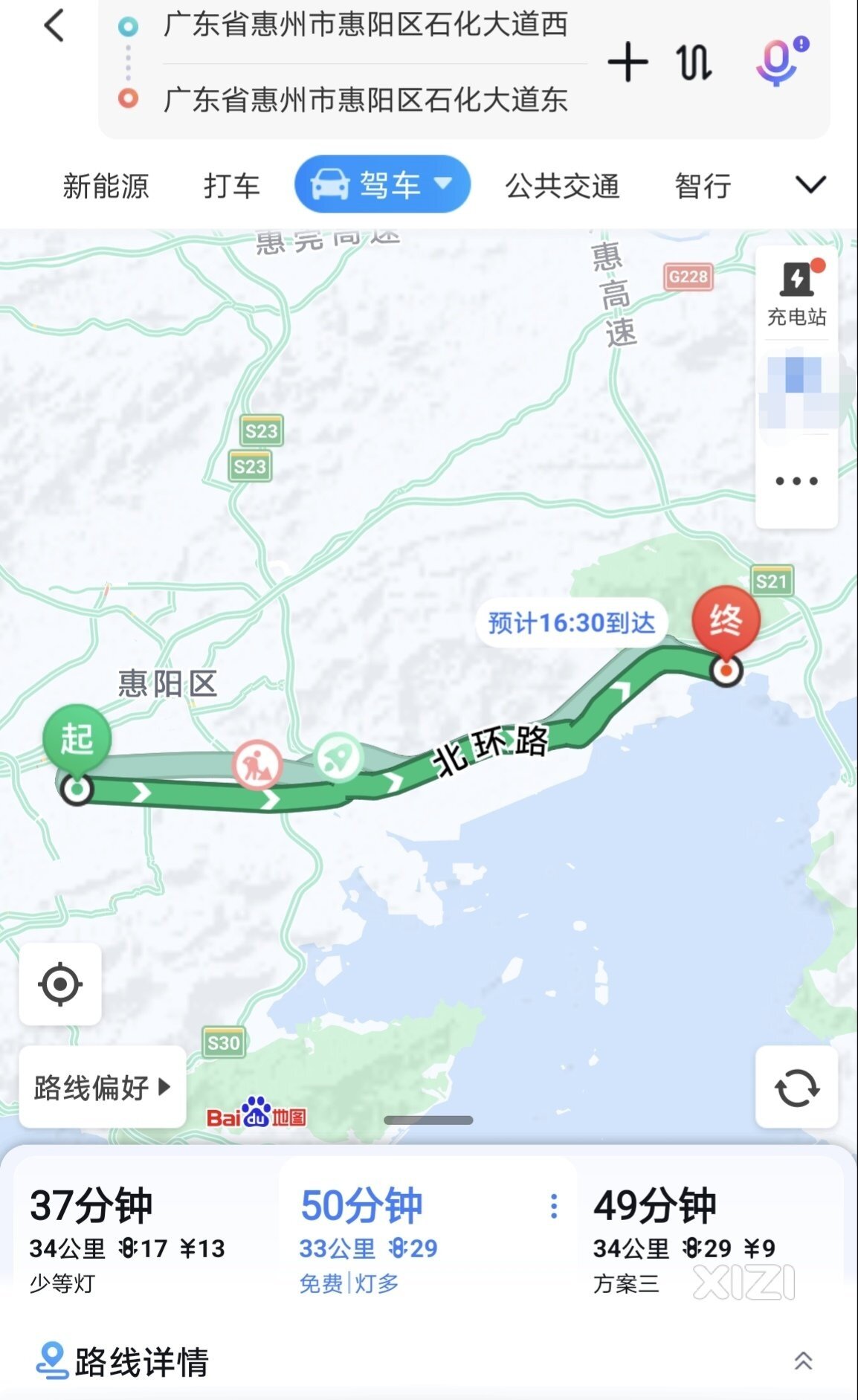Edit the starting point 石化大道西
The image size is (858, 1400).
(x=365, y=25)
